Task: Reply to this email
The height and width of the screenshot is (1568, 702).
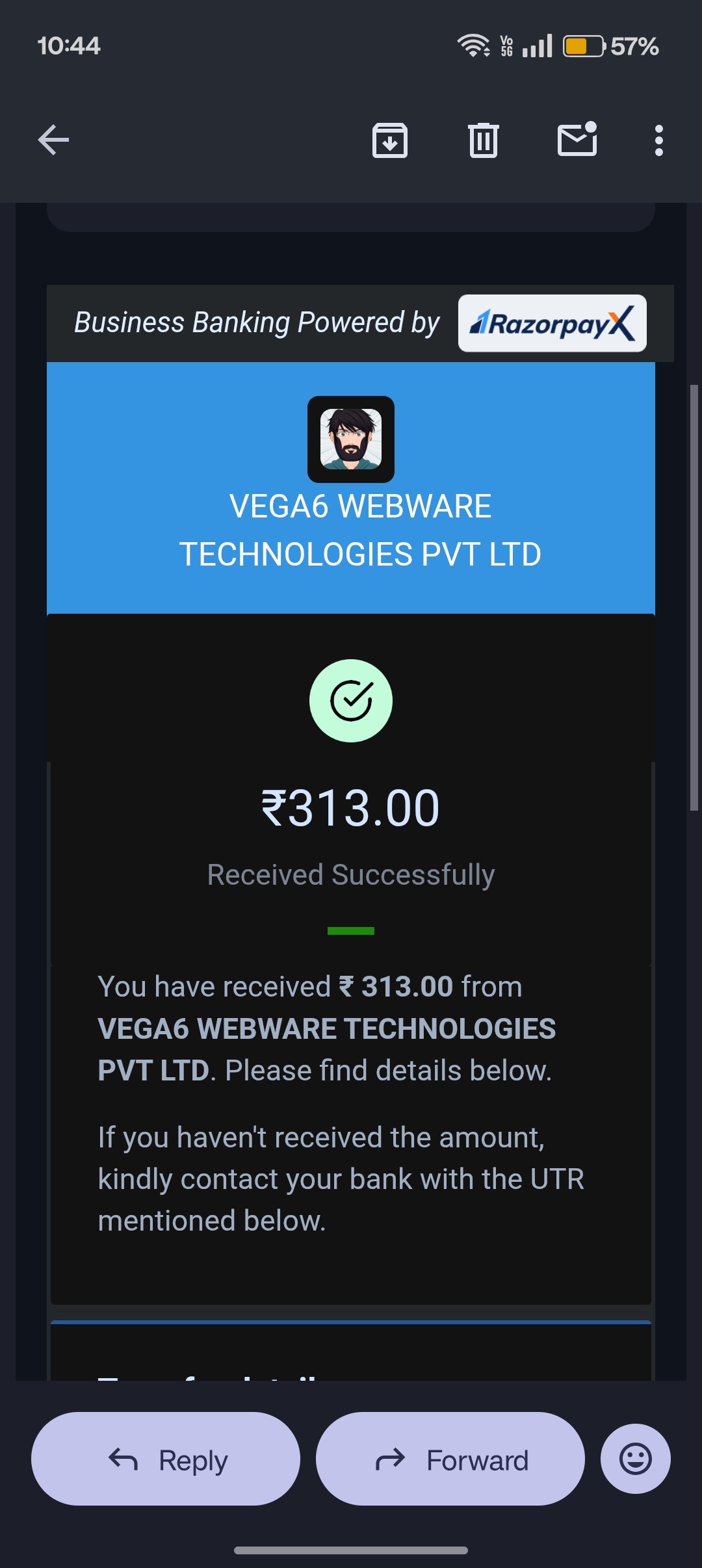Action: (x=166, y=1459)
